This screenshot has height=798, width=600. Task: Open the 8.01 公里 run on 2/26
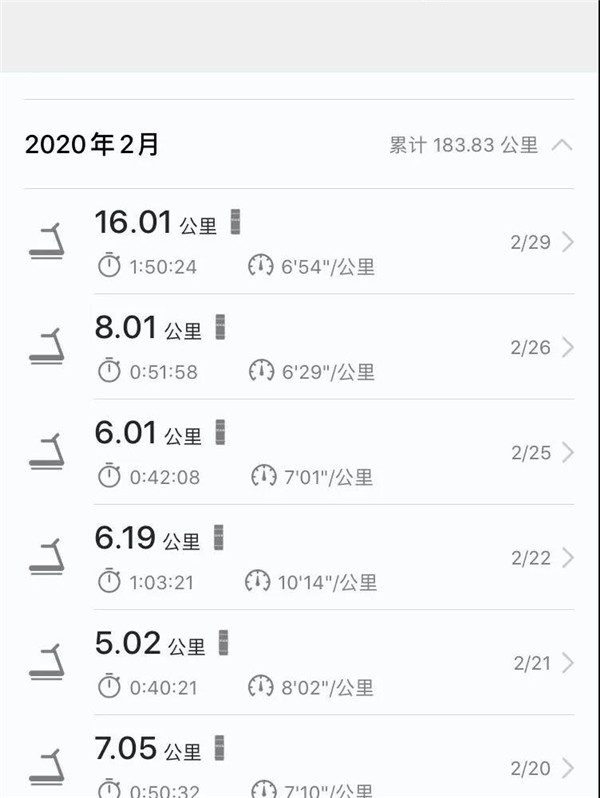coord(300,347)
